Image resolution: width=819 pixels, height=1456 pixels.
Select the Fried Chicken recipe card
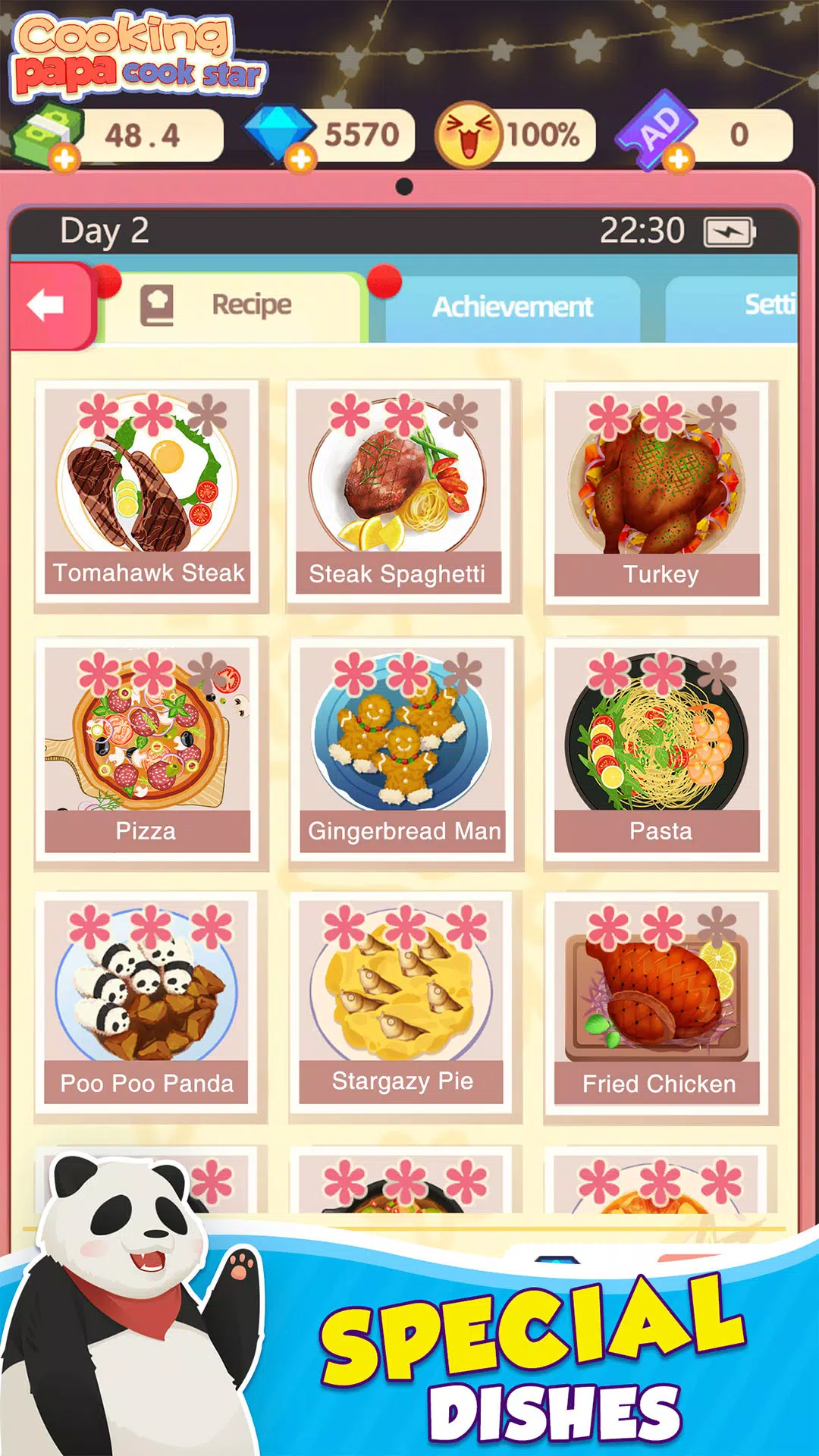657,1003
